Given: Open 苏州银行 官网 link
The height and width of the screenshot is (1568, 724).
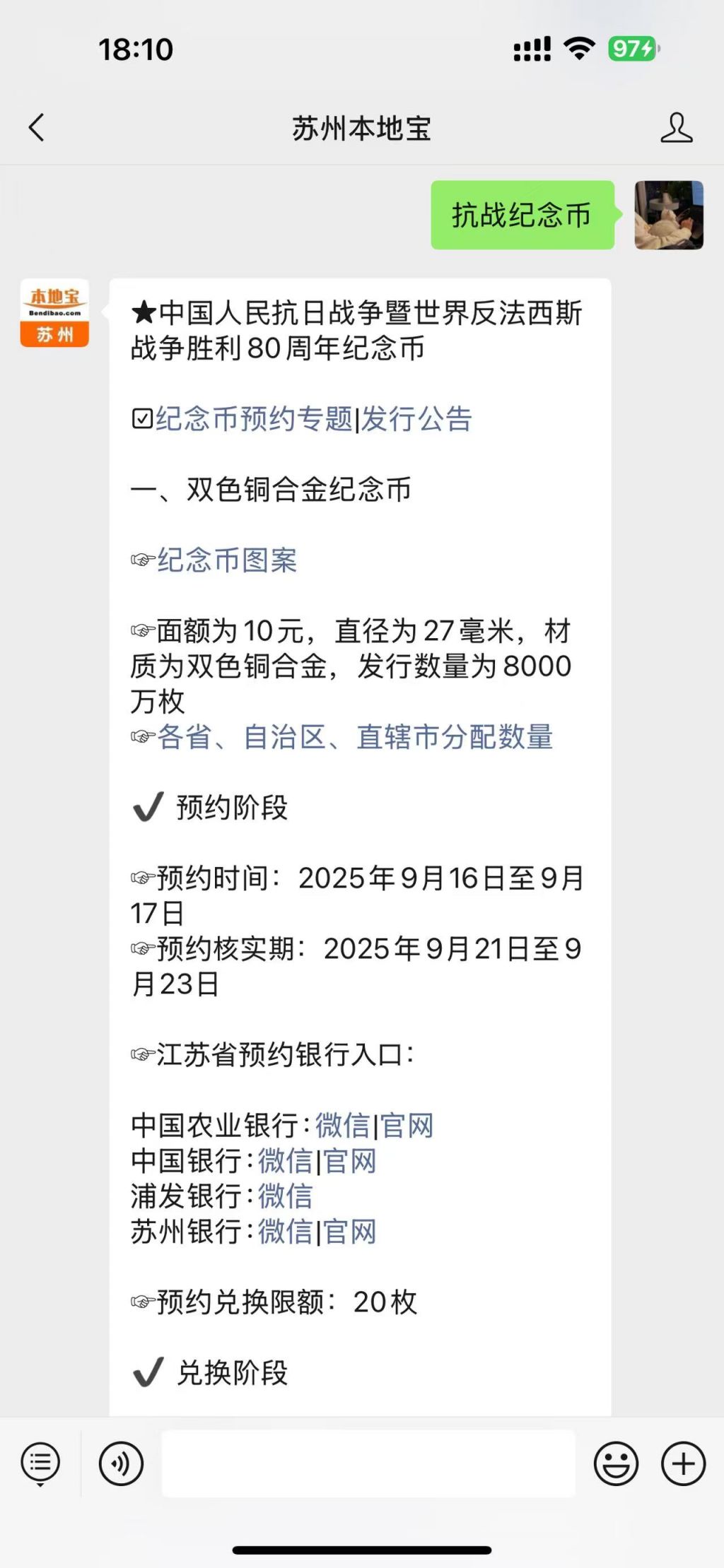Looking at the screenshot, I should (x=349, y=1231).
